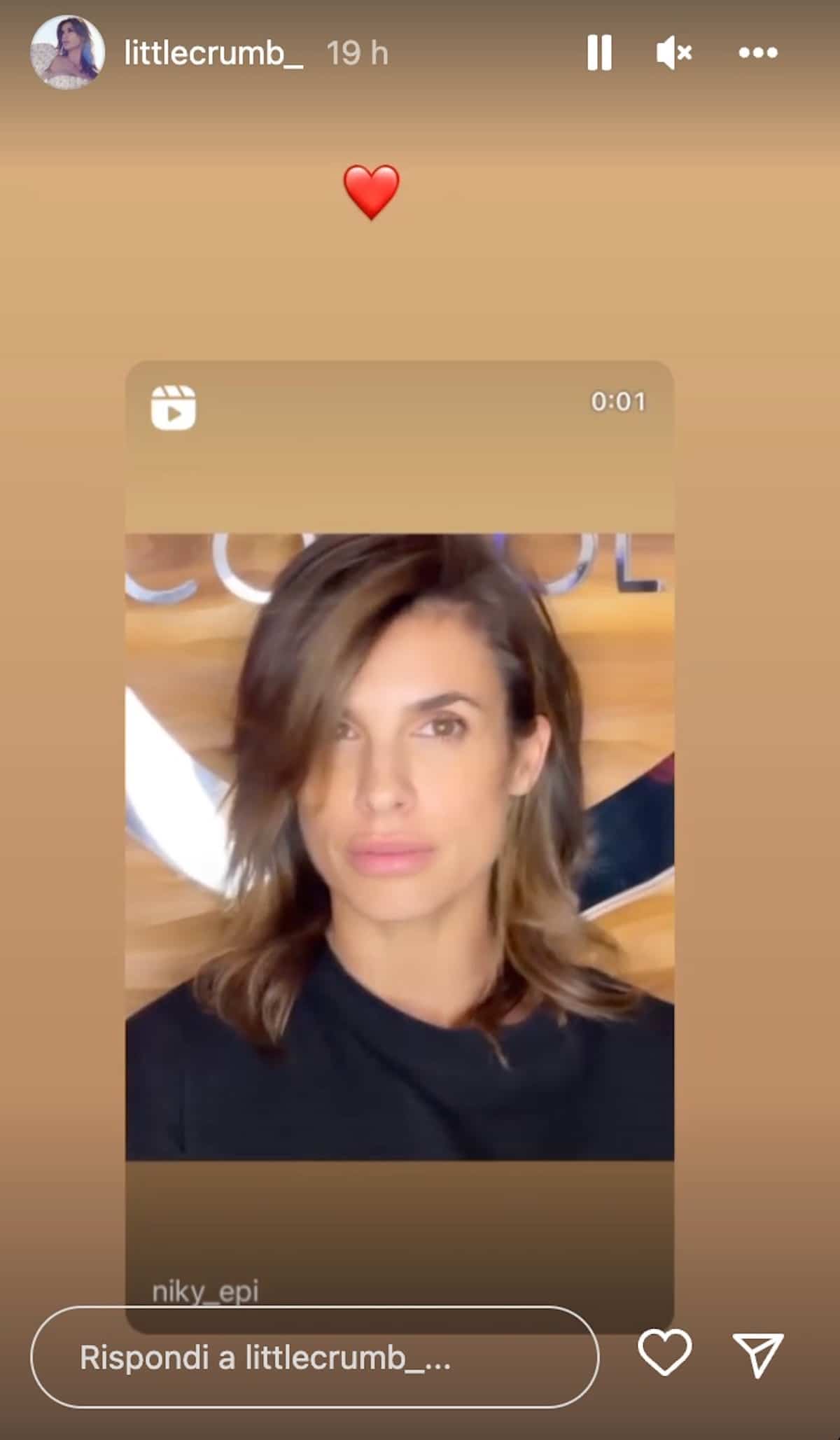
Task: Open the three-dot options menu
Action: coord(758,53)
